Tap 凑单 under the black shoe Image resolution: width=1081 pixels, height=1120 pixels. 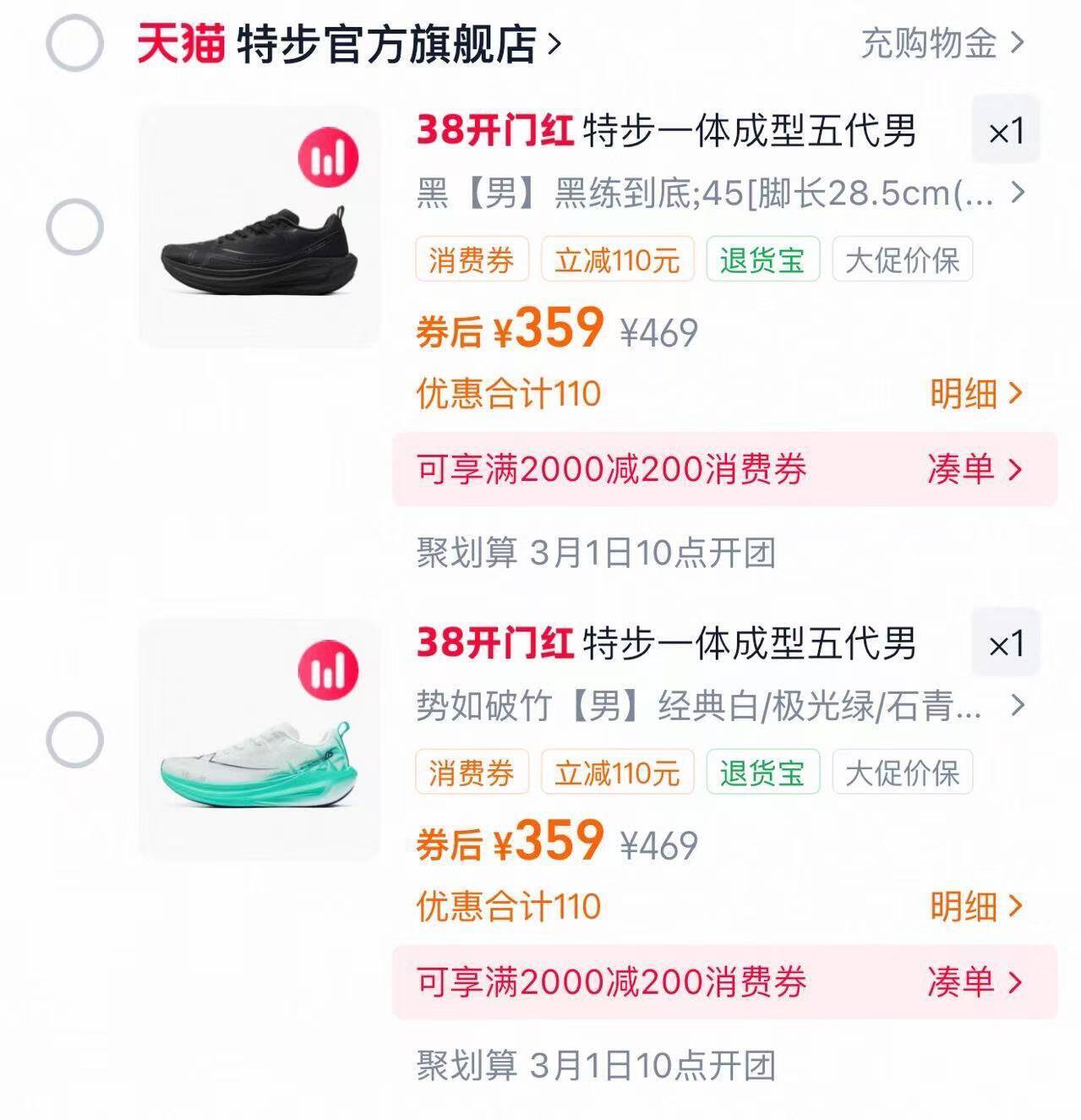(x=974, y=469)
